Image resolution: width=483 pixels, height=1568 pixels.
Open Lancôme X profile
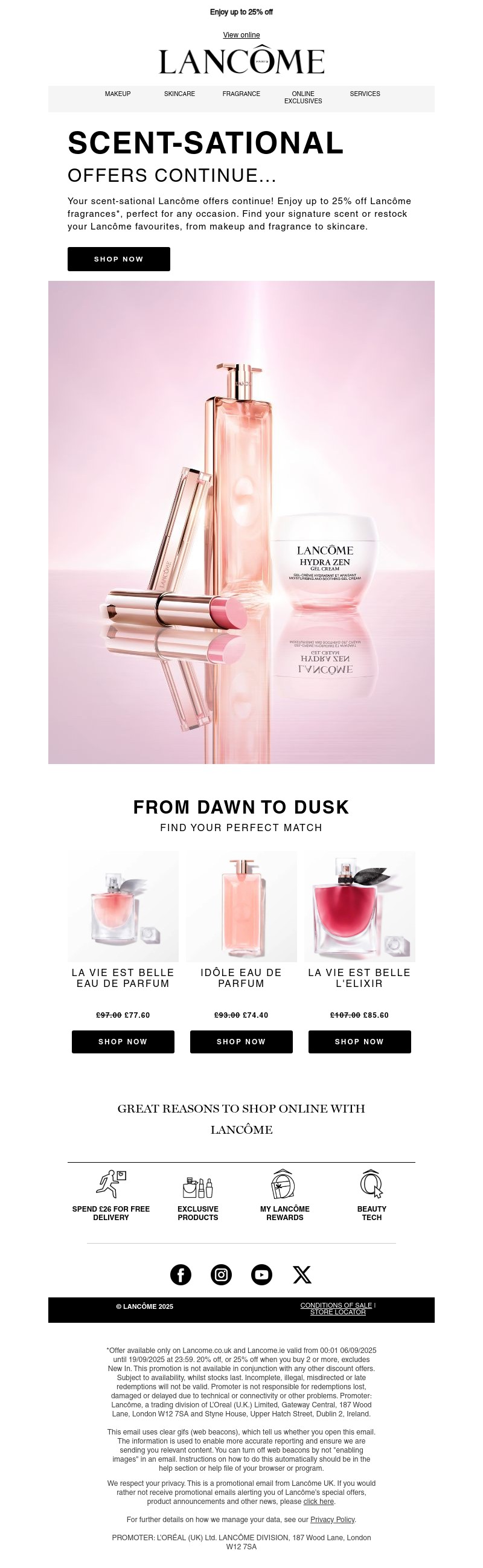(x=302, y=1274)
